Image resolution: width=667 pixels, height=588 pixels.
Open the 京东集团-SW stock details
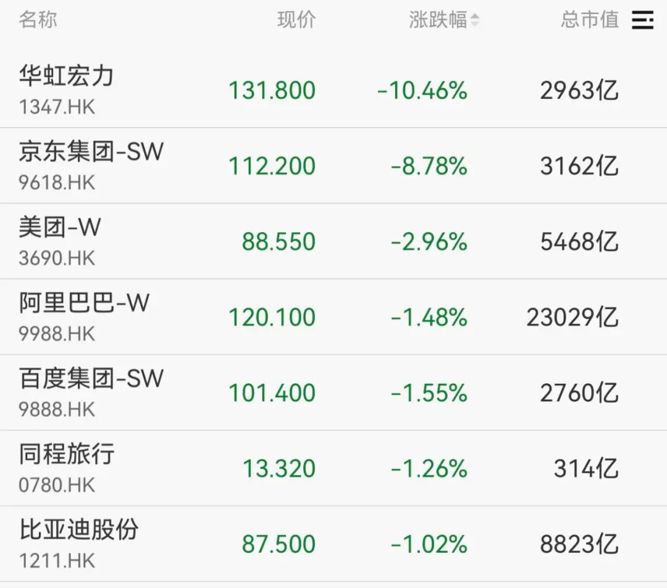click(x=334, y=166)
